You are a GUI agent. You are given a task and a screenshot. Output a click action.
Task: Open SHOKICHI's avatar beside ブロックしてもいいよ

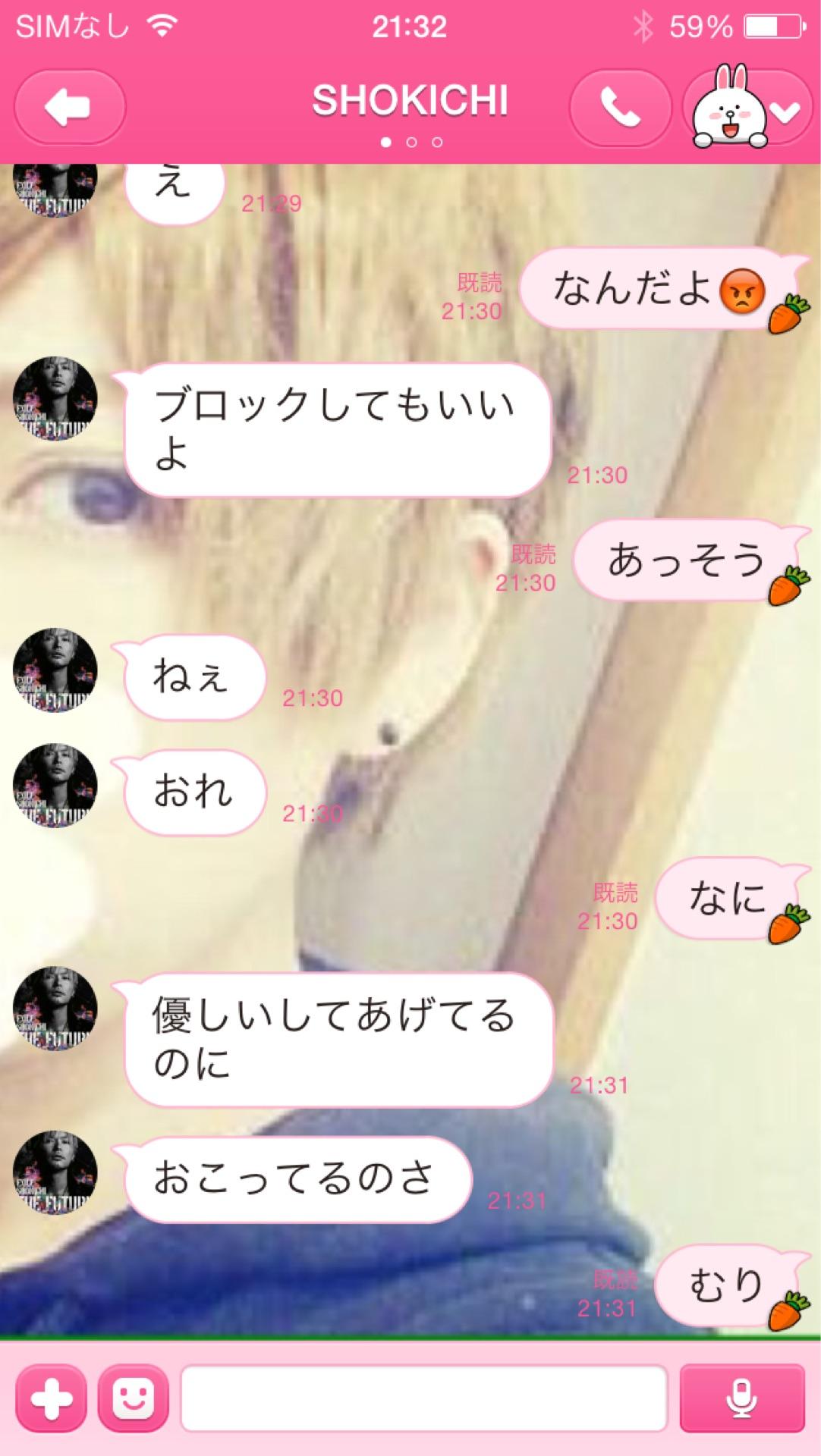pos(55,398)
